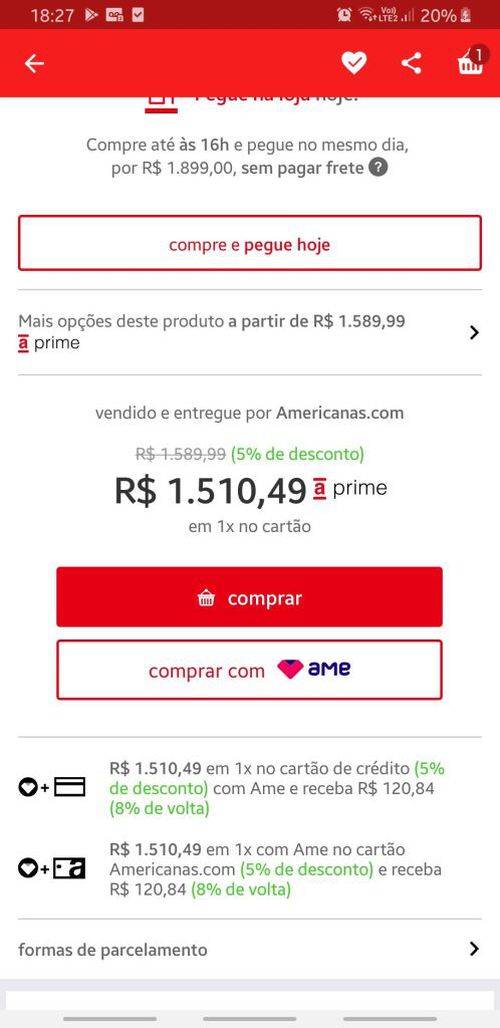
Task: Expand formas de parcelamento
Action: point(250,949)
